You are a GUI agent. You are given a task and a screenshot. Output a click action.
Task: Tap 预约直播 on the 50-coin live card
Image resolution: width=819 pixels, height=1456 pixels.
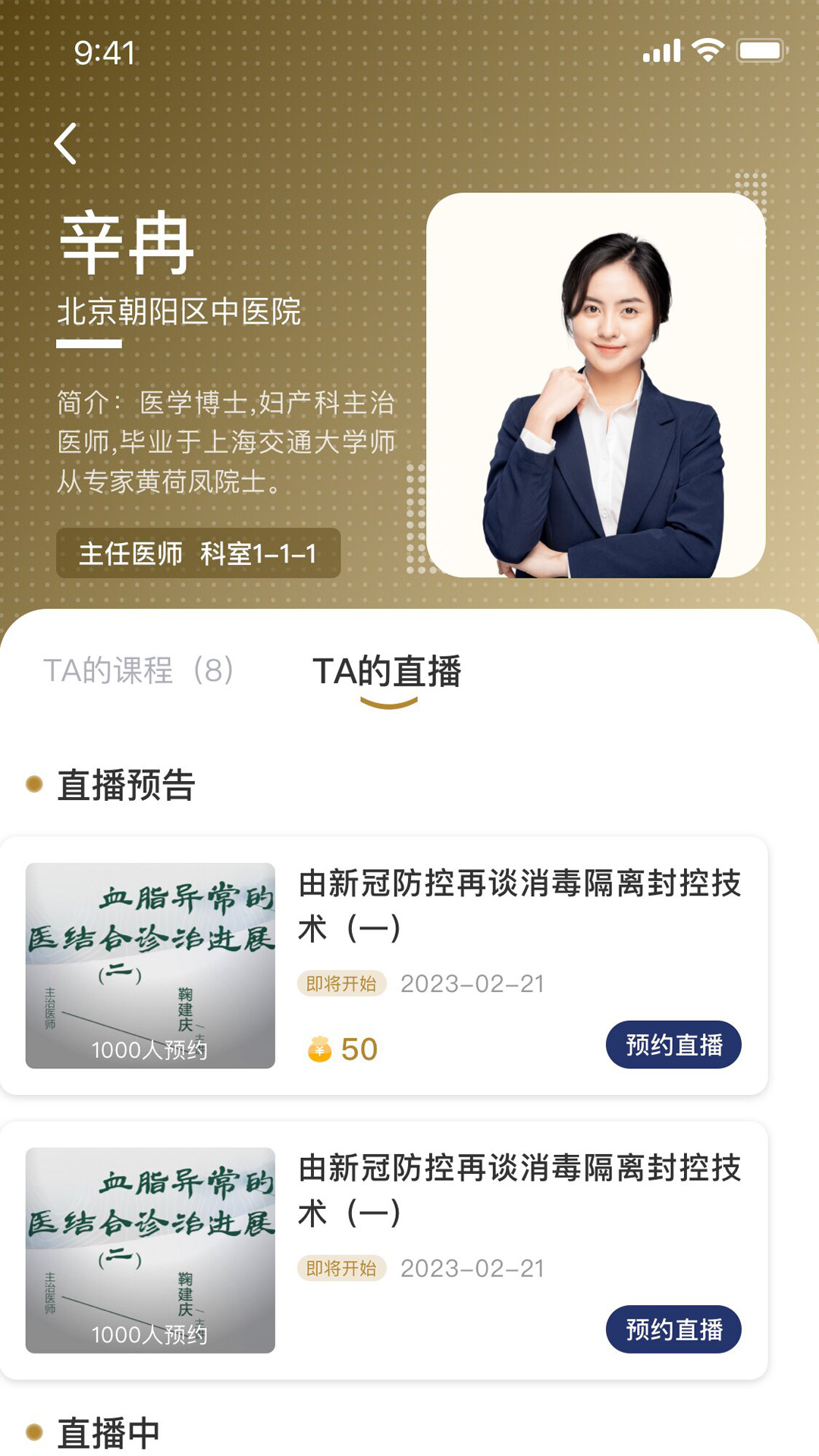[x=673, y=1044]
